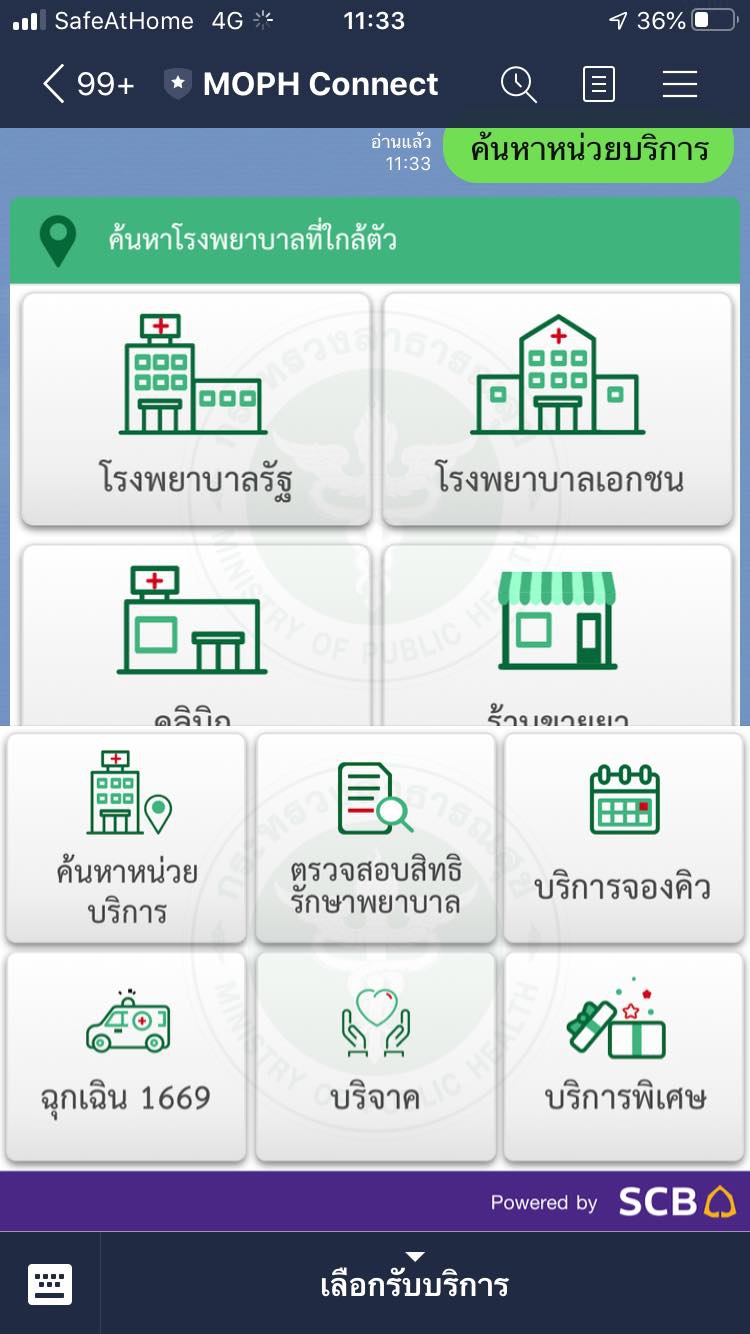Open บริการจองคิว queue booking

[624, 838]
